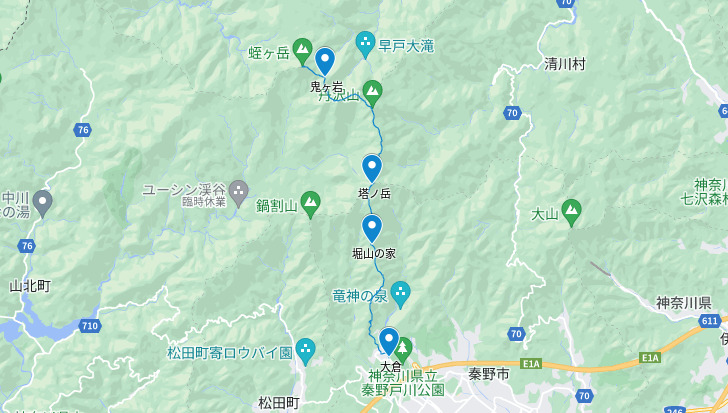Screen dimensions: 728x413
Task: Open the 堀山の家 blue pin
Action: 372,228
